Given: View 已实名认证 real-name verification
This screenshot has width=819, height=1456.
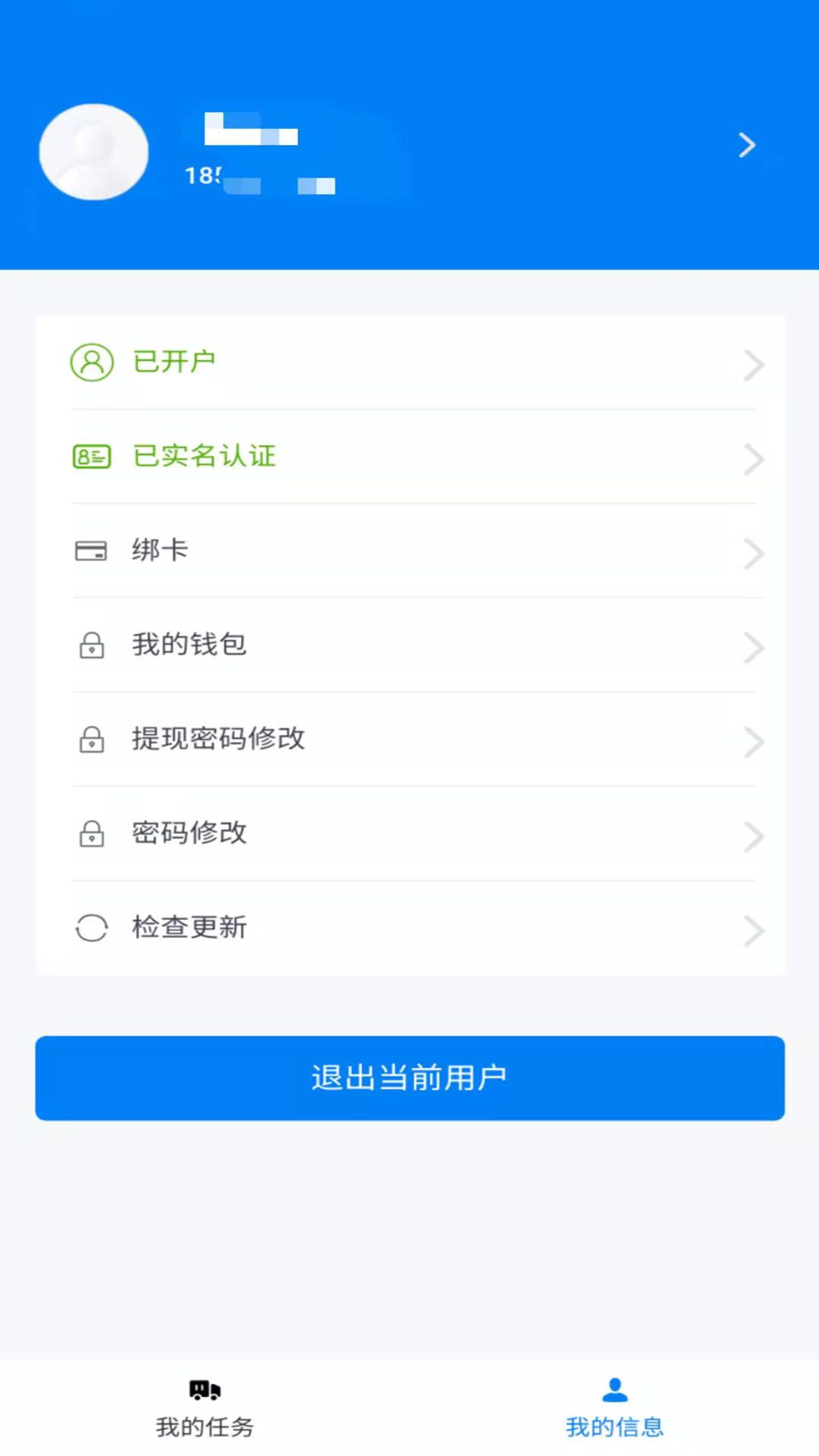Looking at the screenshot, I should (409, 457).
